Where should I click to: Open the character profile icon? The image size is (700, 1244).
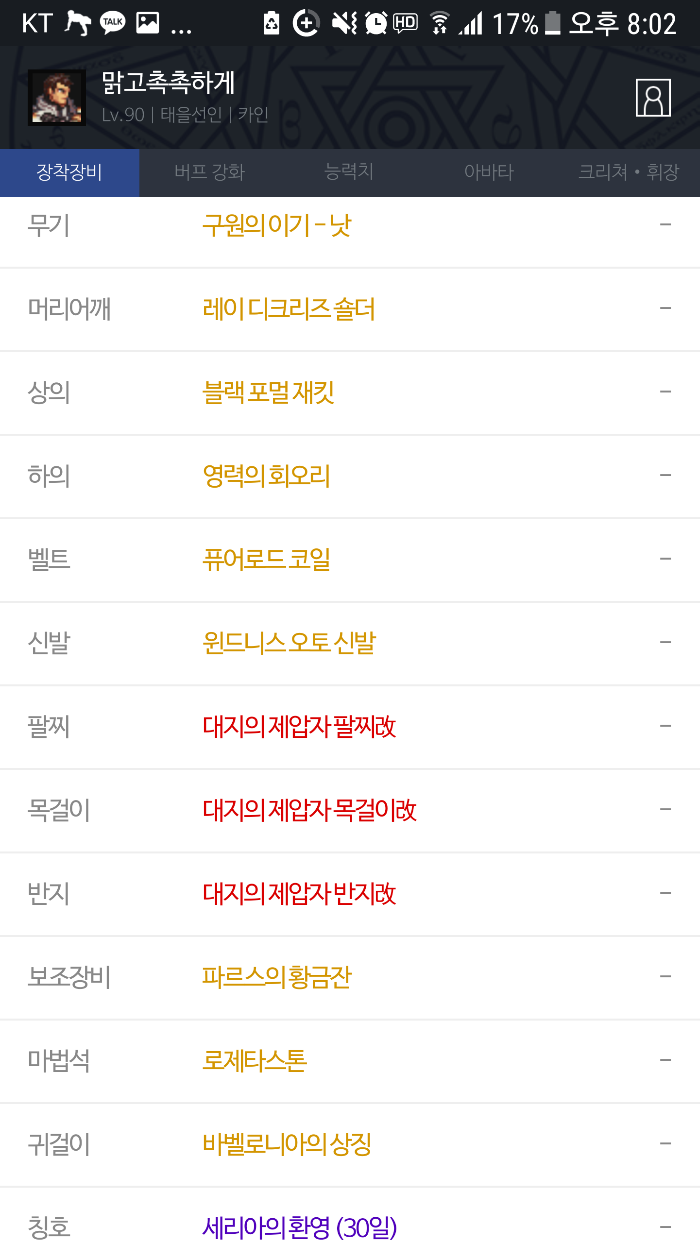[x=653, y=98]
